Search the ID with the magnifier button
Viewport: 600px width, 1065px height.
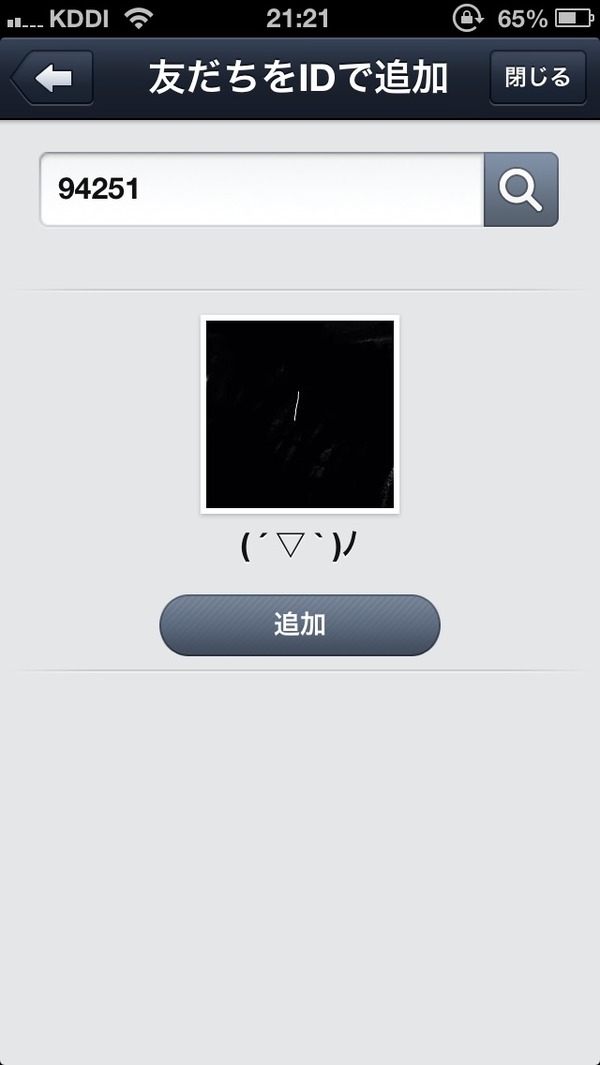click(520, 189)
